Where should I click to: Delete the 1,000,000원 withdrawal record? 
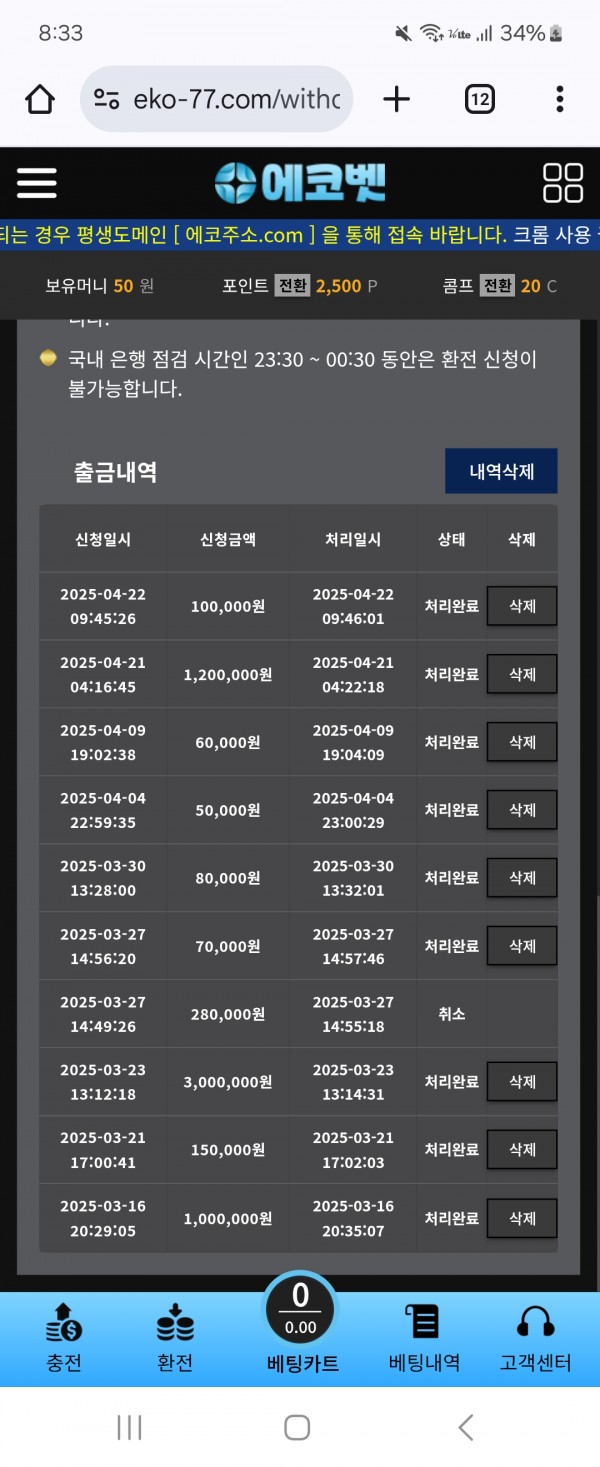coord(522,1218)
